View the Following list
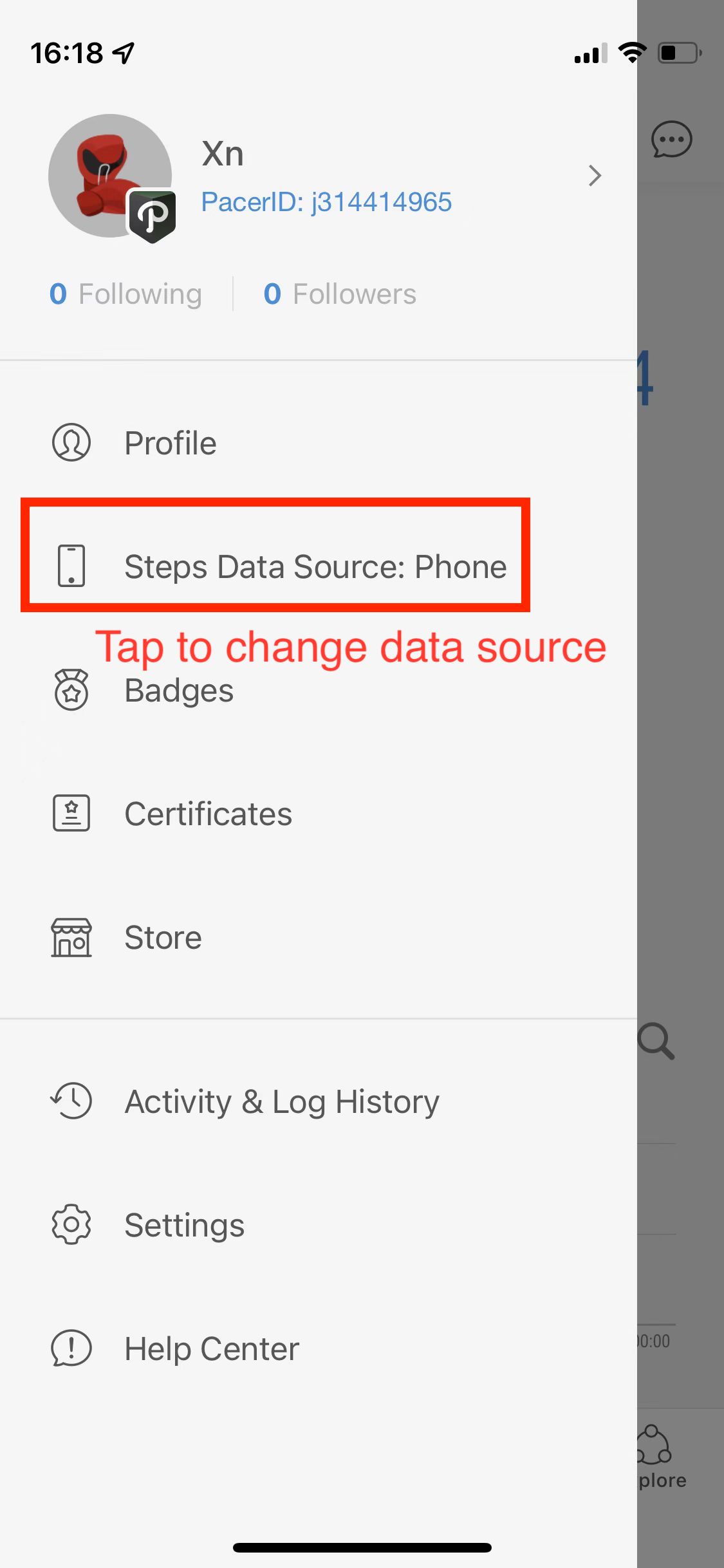The height and width of the screenshot is (1568, 724). tap(126, 294)
